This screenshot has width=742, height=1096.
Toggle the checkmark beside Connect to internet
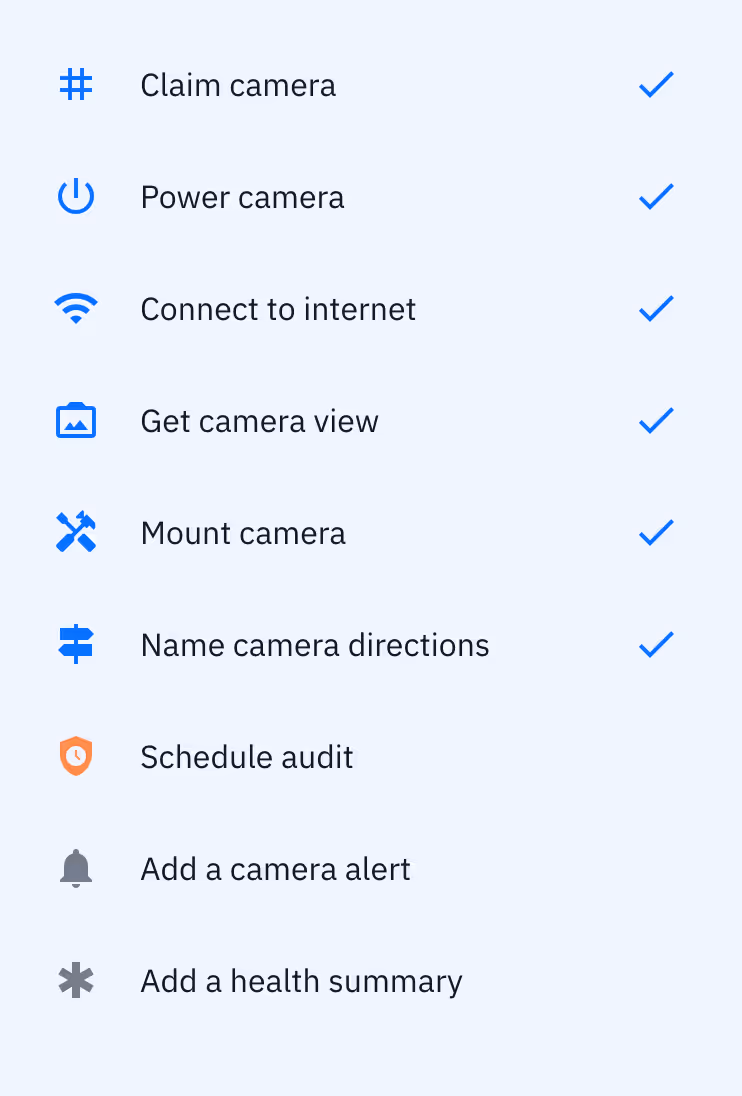coord(656,309)
